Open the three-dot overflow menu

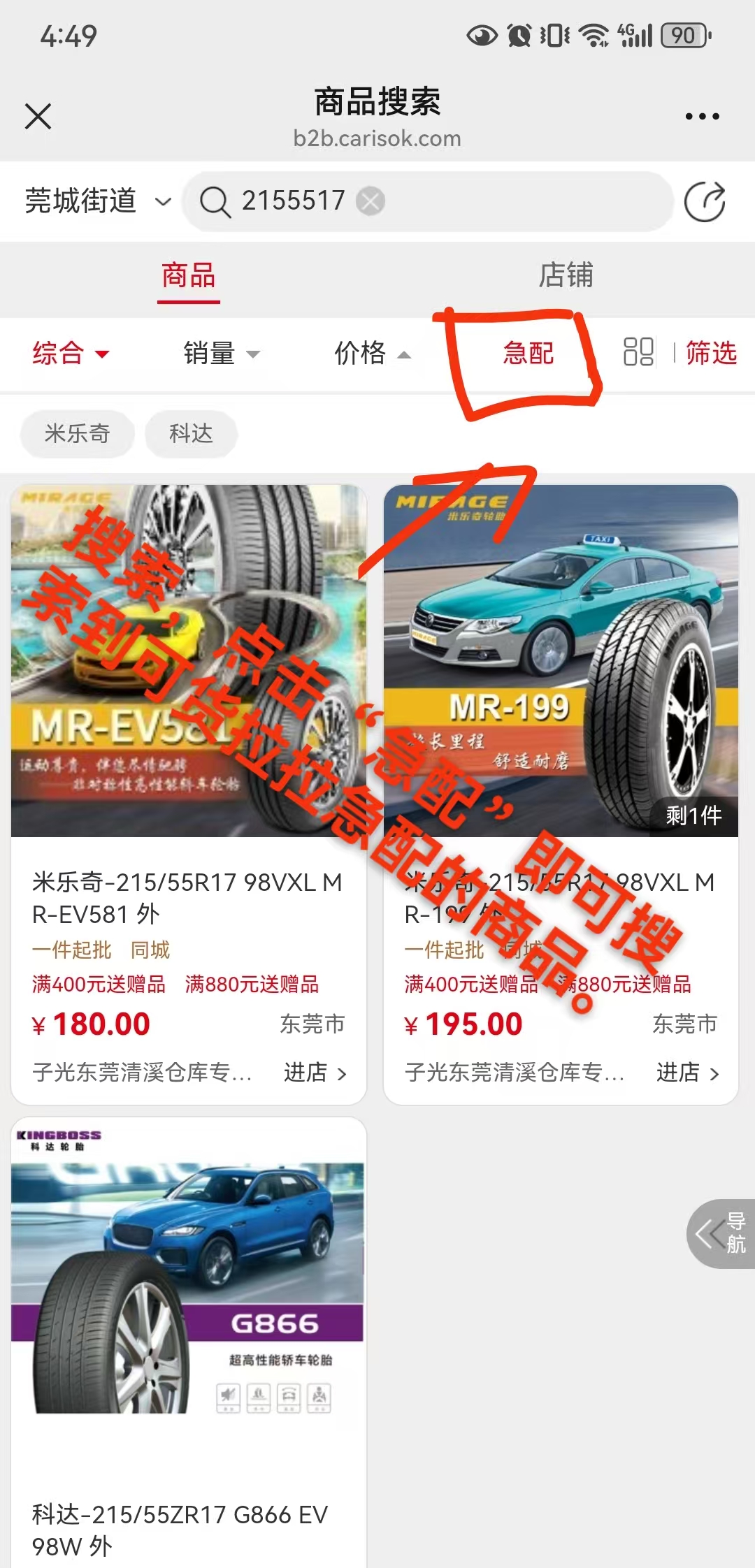[x=702, y=117]
